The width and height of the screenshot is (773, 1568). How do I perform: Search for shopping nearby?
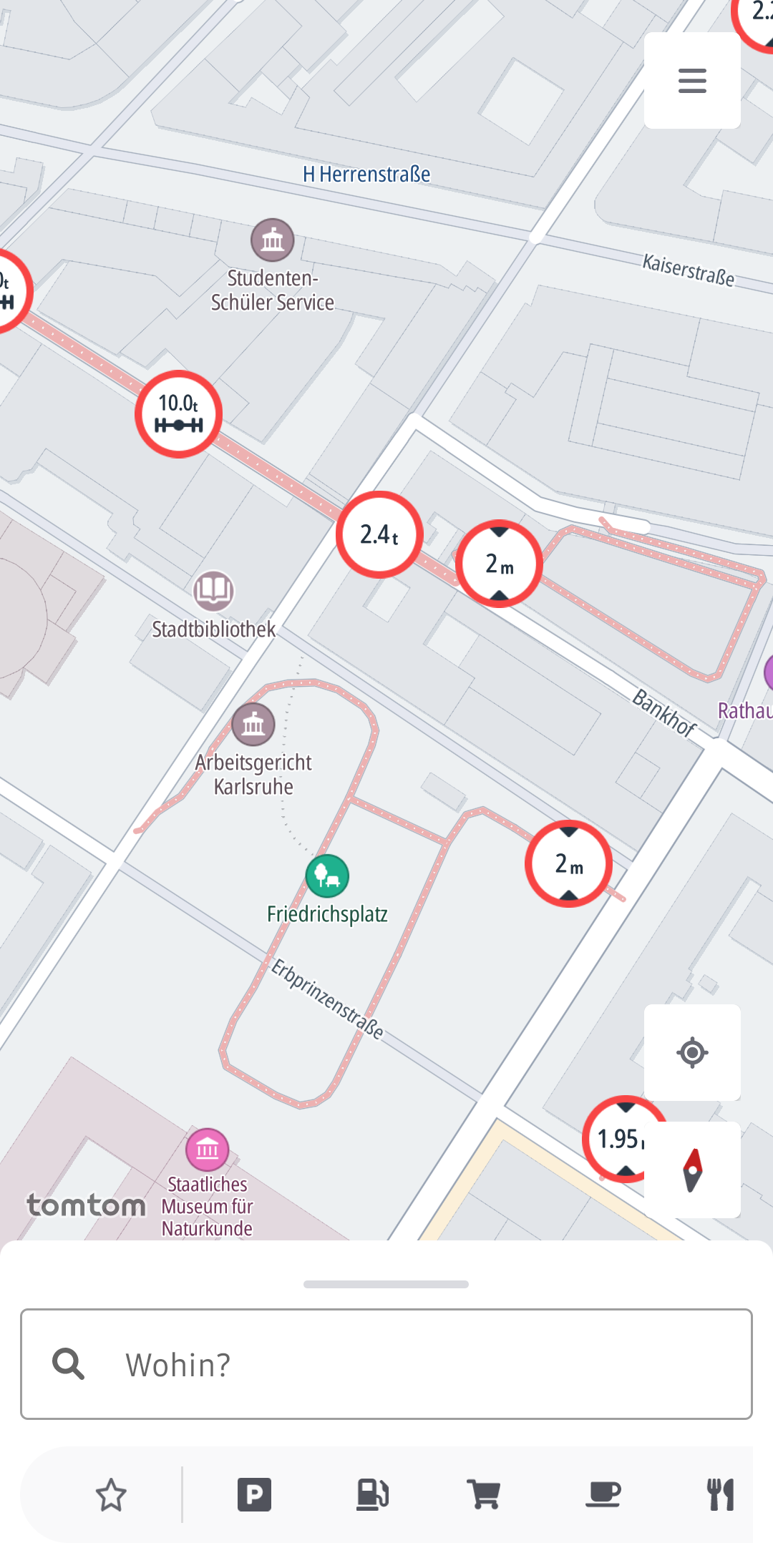click(x=483, y=1495)
